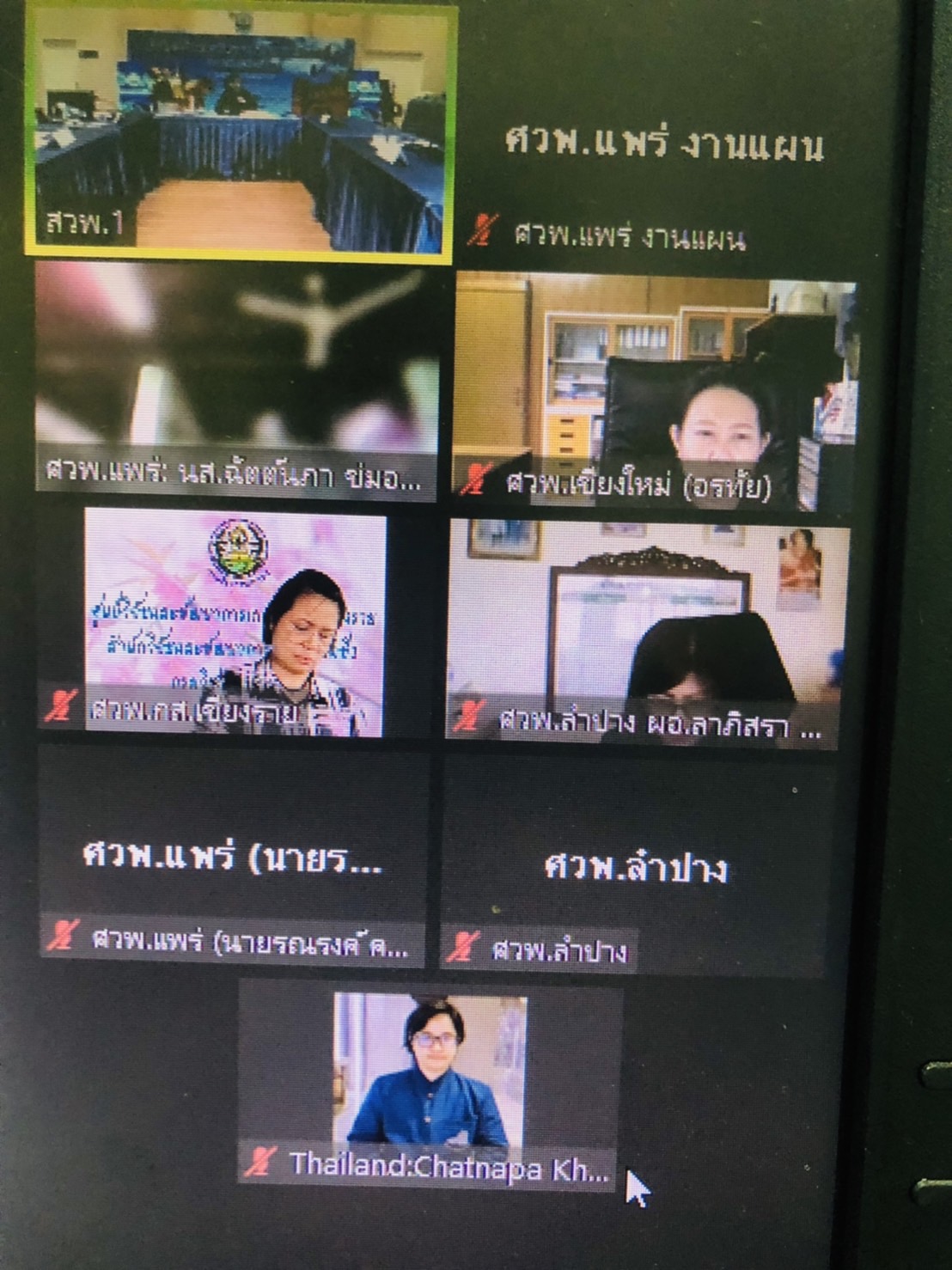The image size is (952, 1270).
Task: Open the ศวพ.เชียงใหม่ (อรทัย) video tile
Action: tap(653, 387)
